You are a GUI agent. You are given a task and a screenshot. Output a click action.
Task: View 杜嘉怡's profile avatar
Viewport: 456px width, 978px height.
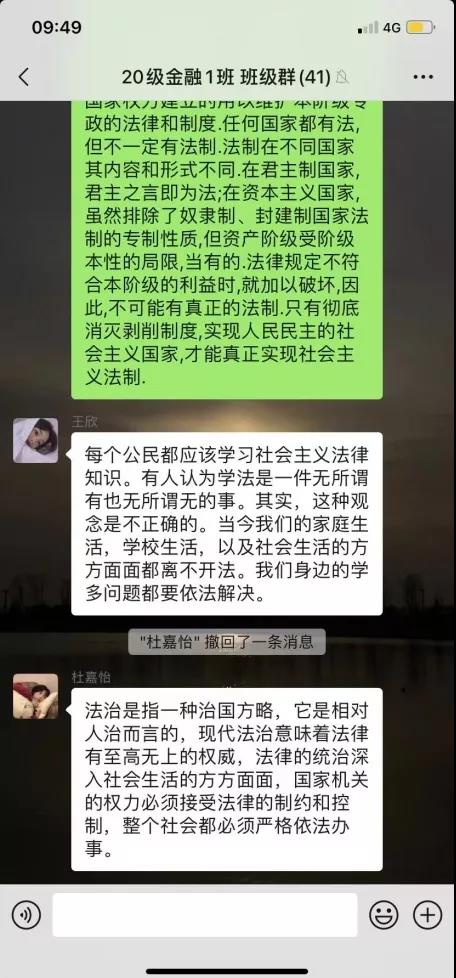click(36, 696)
